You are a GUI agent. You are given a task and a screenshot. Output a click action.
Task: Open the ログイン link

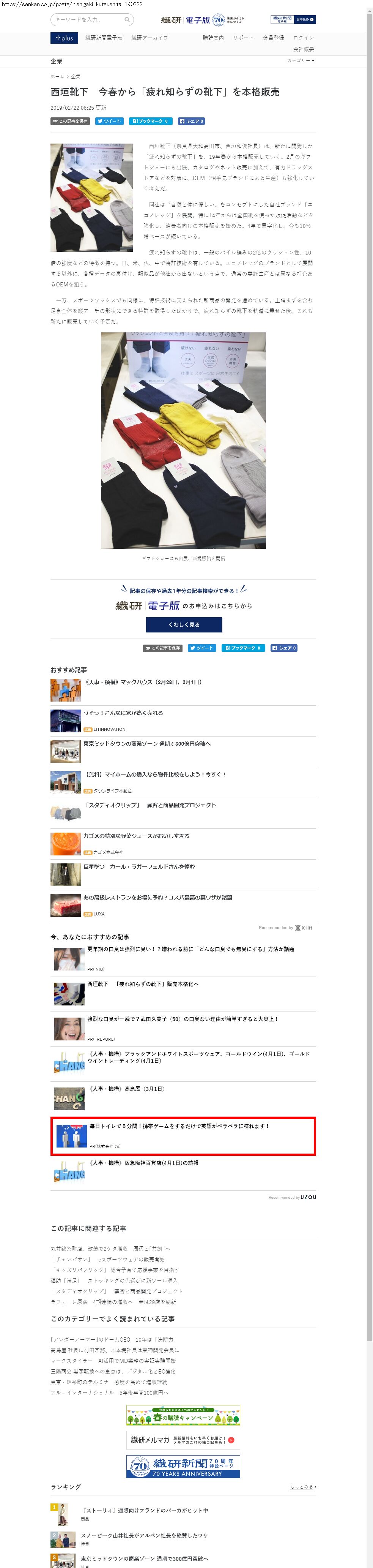pyautogui.click(x=303, y=38)
